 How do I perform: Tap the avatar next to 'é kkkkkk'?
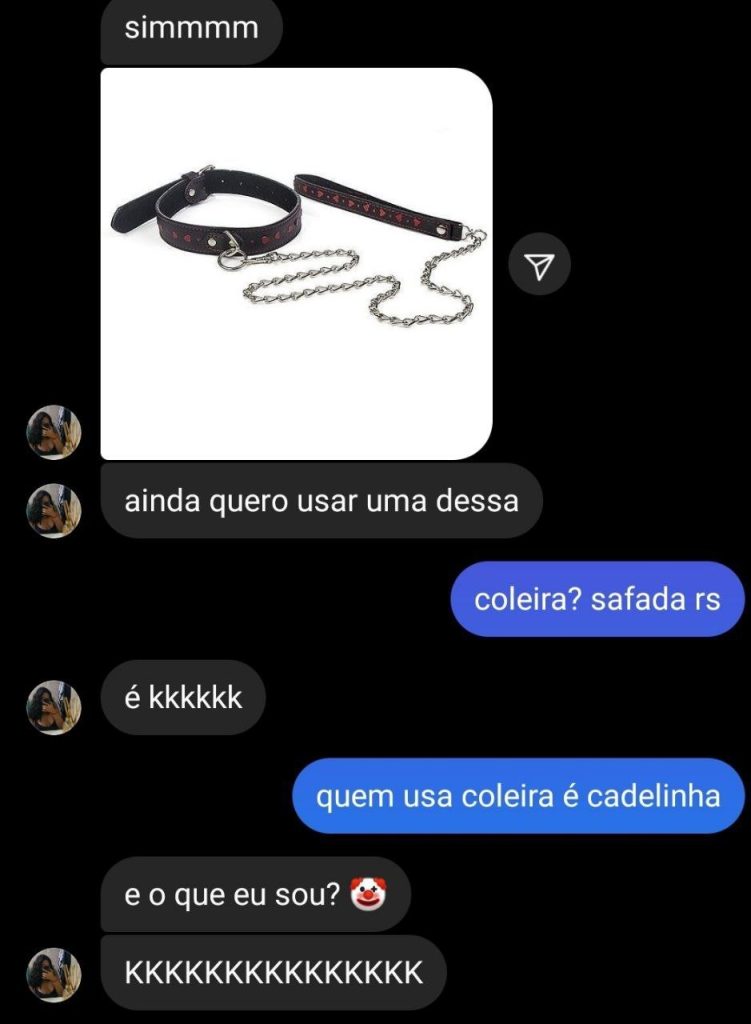(53, 706)
